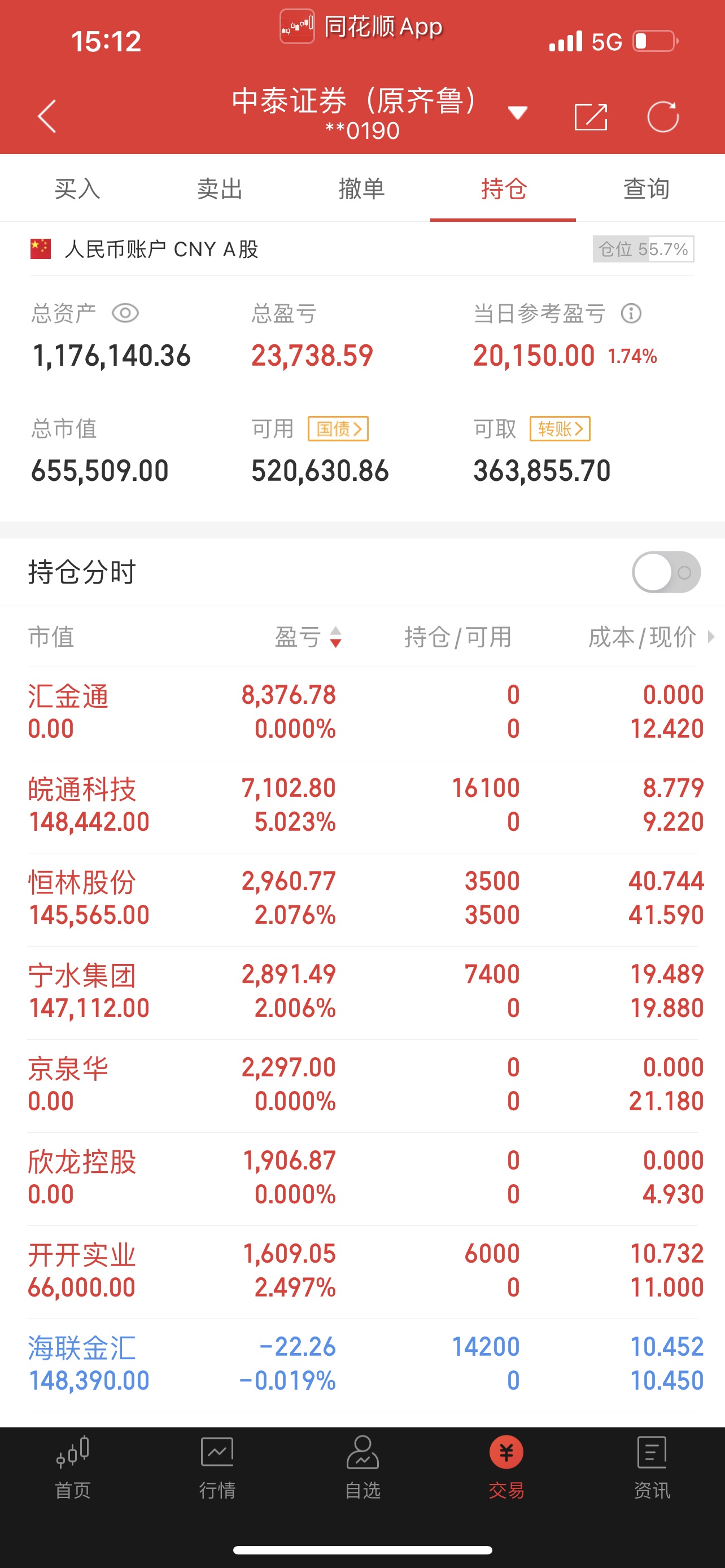Enable the 持仓分时 switch
The width and height of the screenshot is (725, 1568).
point(666,572)
